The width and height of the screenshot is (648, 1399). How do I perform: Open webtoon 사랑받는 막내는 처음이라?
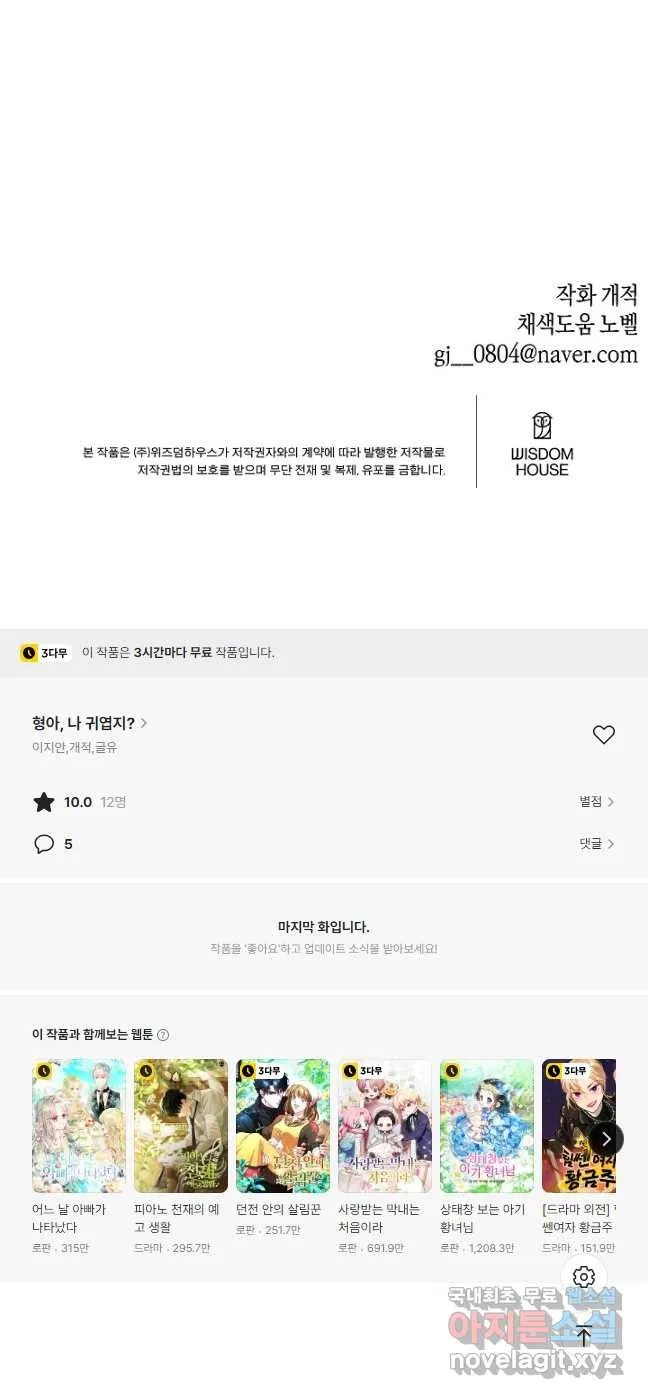click(x=385, y=1126)
